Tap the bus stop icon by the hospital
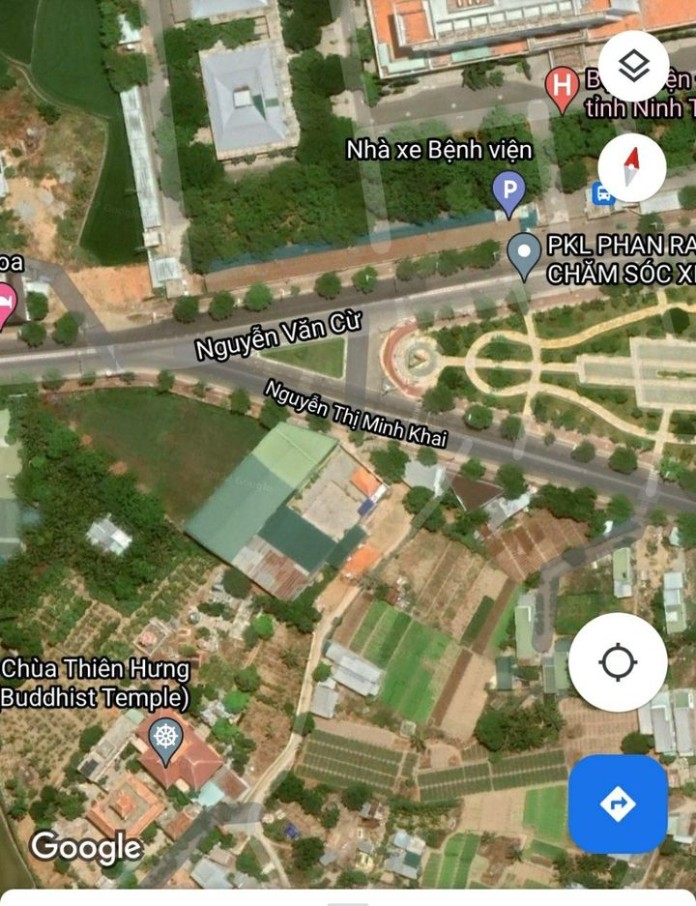 [601, 194]
